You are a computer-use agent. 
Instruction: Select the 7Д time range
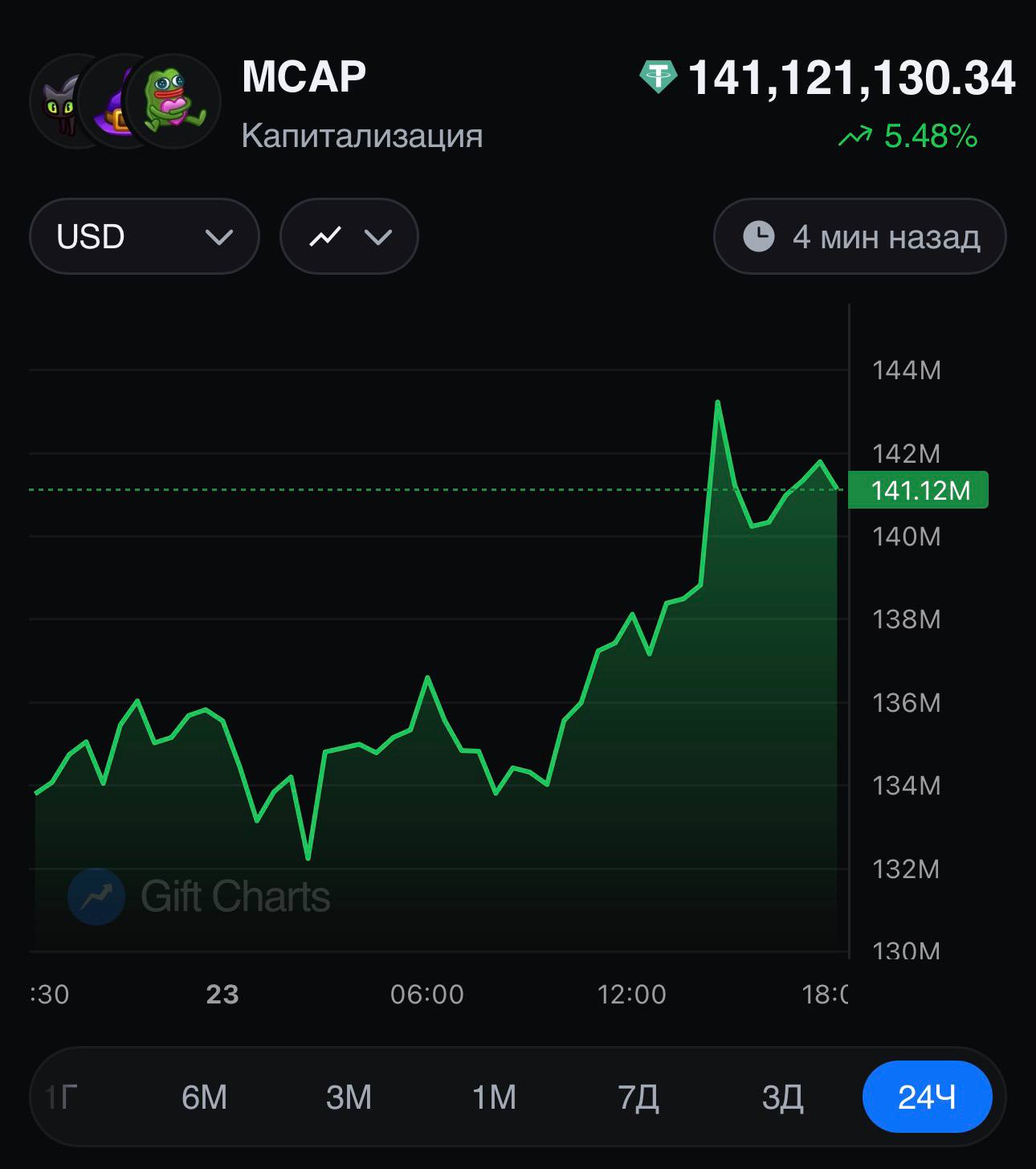click(x=638, y=1097)
